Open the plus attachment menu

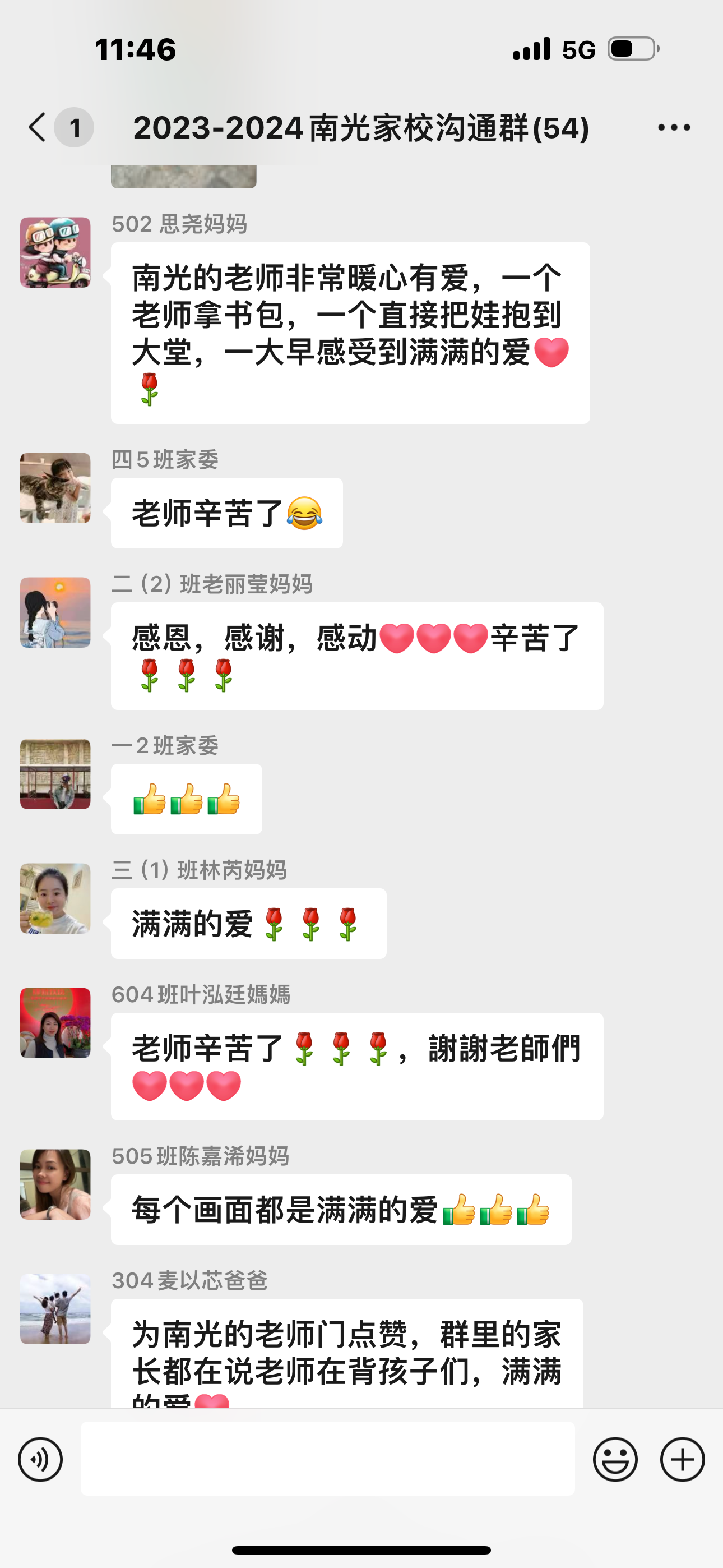pos(682,1459)
